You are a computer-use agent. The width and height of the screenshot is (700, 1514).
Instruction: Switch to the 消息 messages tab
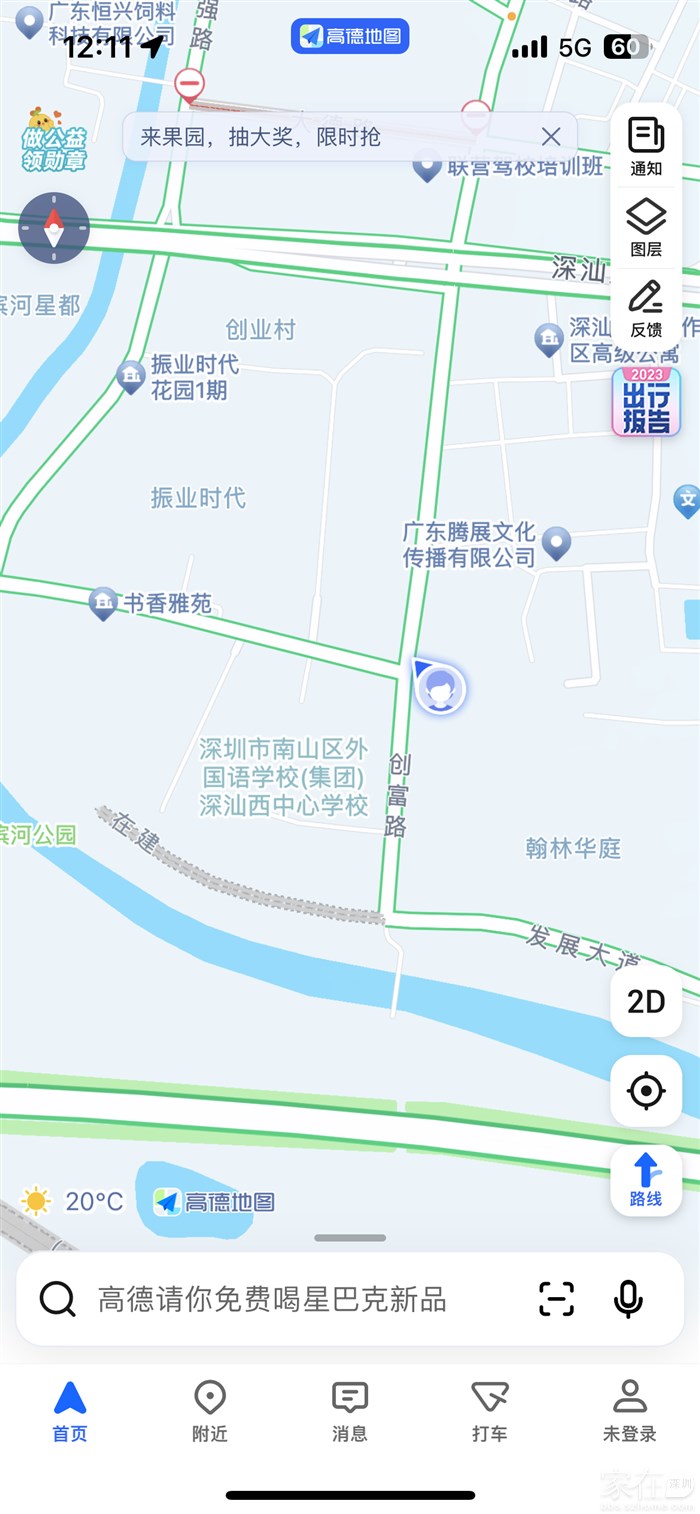350,1410
